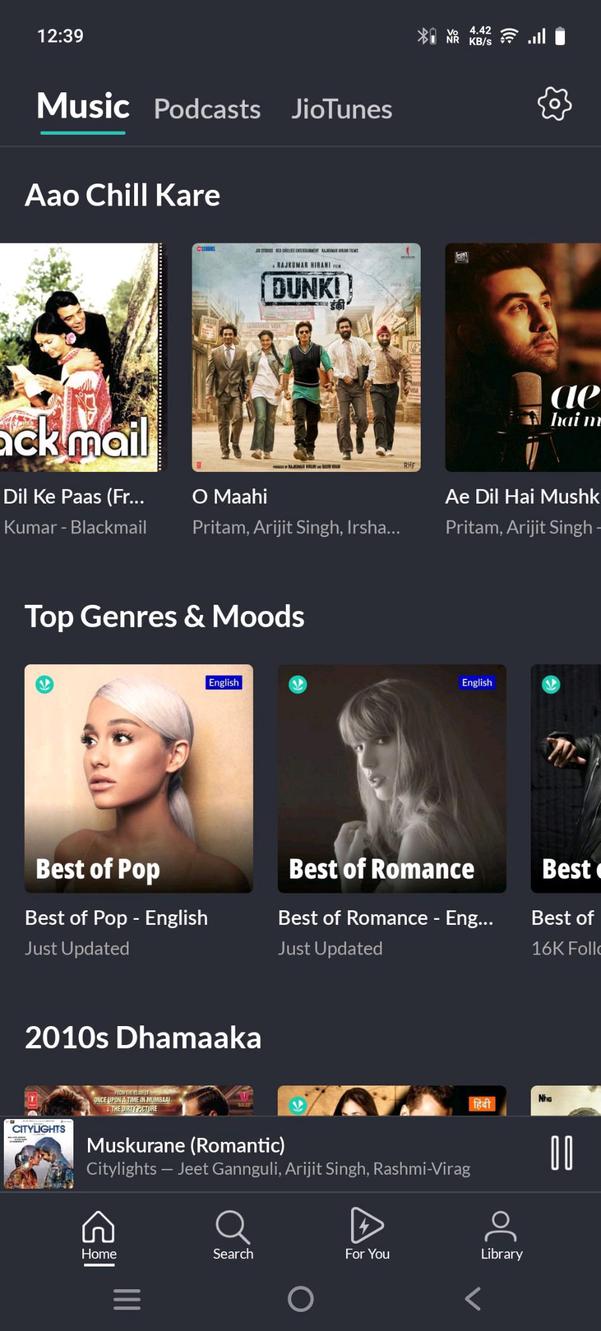The image size is (601, 1331).
Task: Open recent apps from navigation bar
Action: click(127, 1298)
